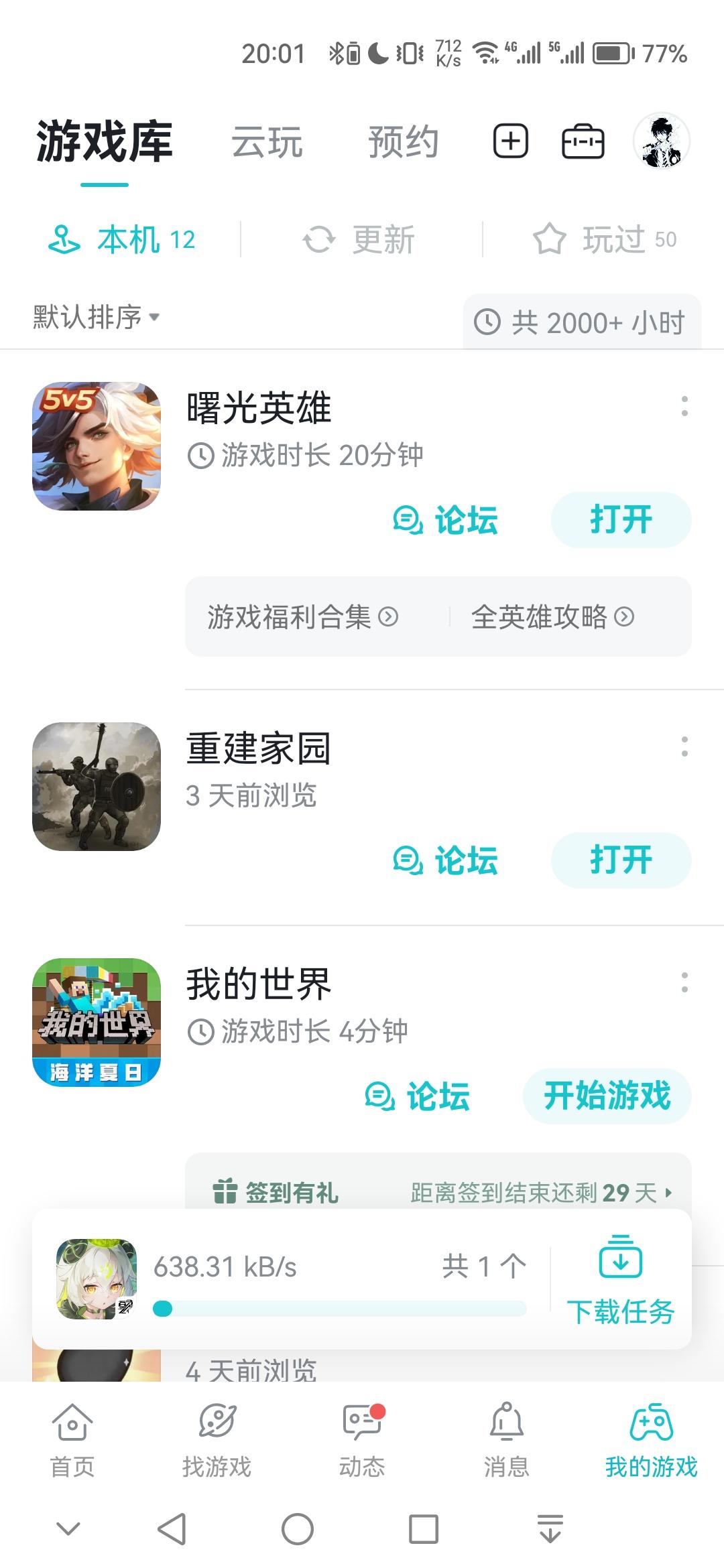Image resolution: width=724 pixels, height=1568 pixels.
Task: Expand the 默认排序 sort dropdown
Action: pos(97,317)
